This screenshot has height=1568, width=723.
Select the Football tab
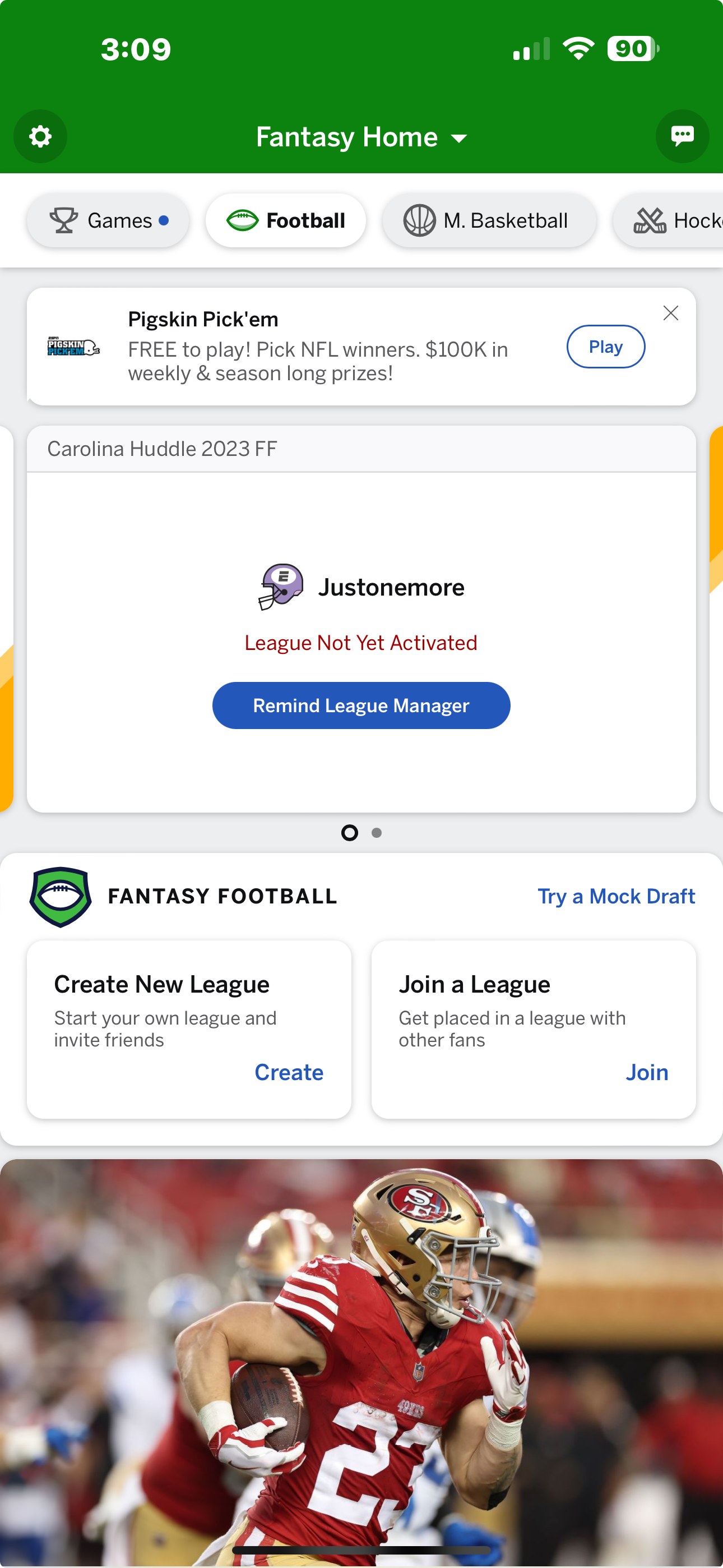click(285, 220)
